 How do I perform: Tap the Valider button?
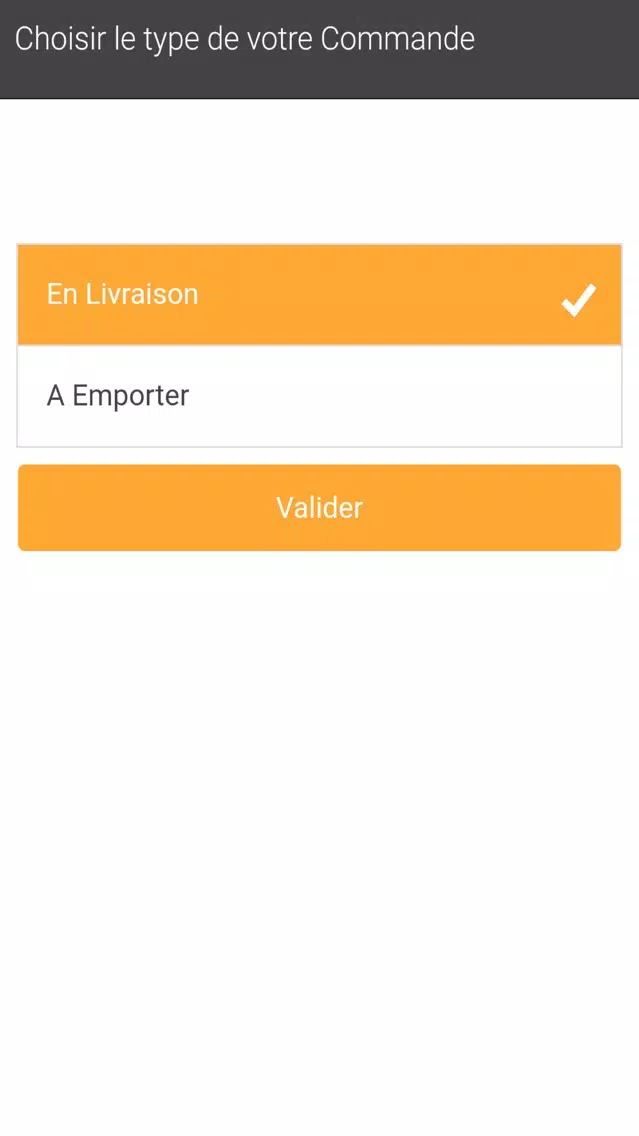pyautogui.click(x=319, y=507)
